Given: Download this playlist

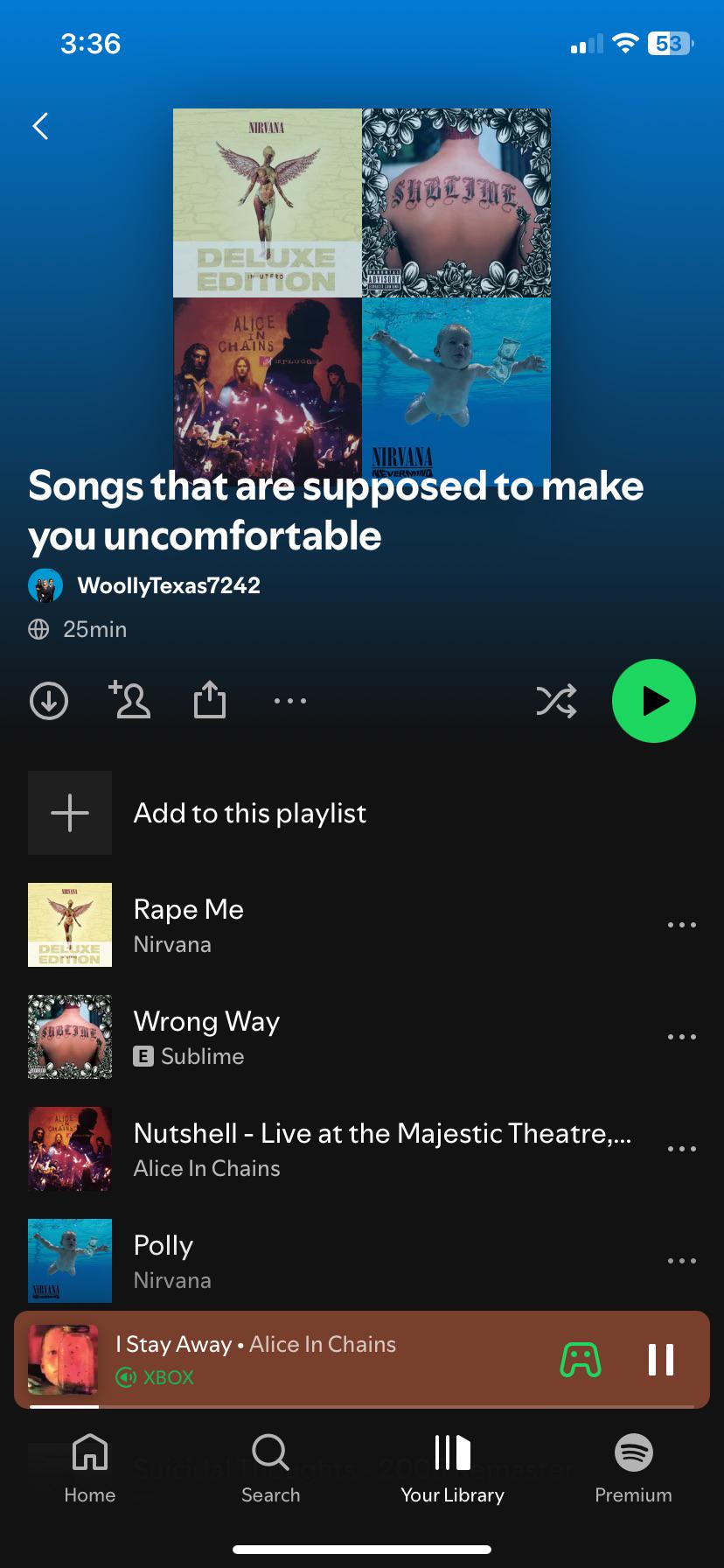Looking at the screenshot, I should 49,701.
